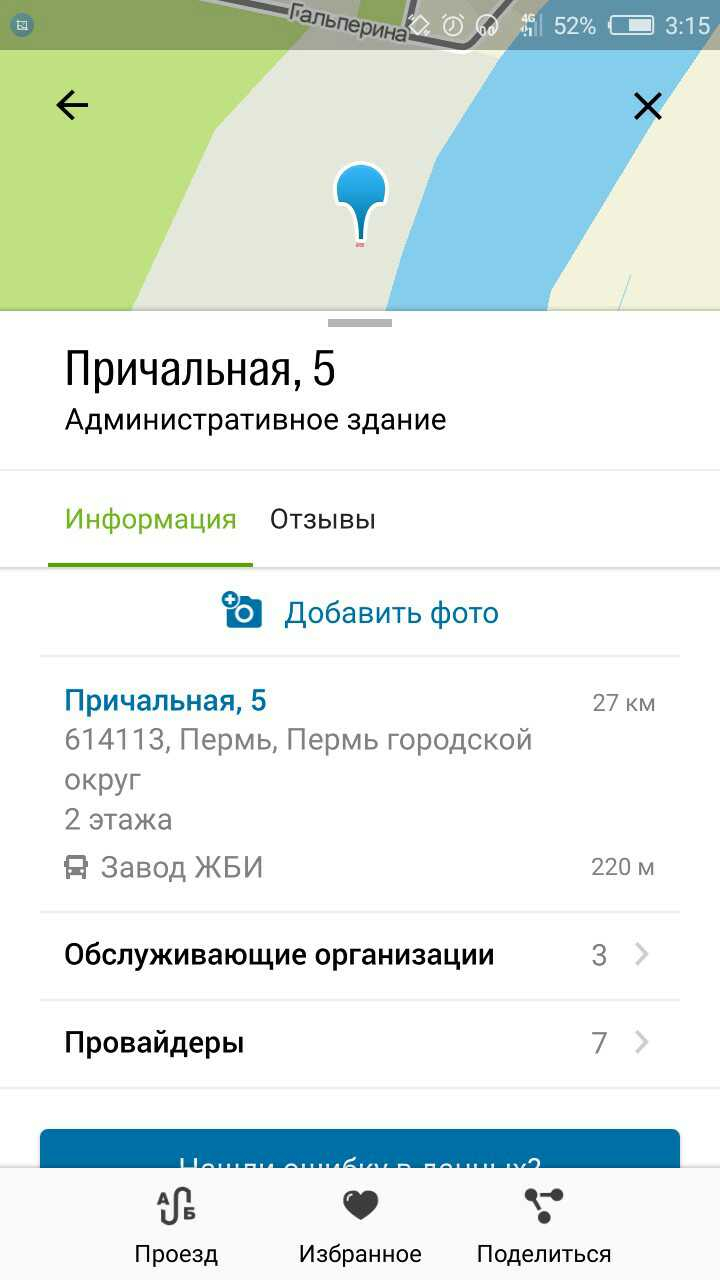720x1280 pixels.
Task: Close the place card
Action: pos(648,106)
